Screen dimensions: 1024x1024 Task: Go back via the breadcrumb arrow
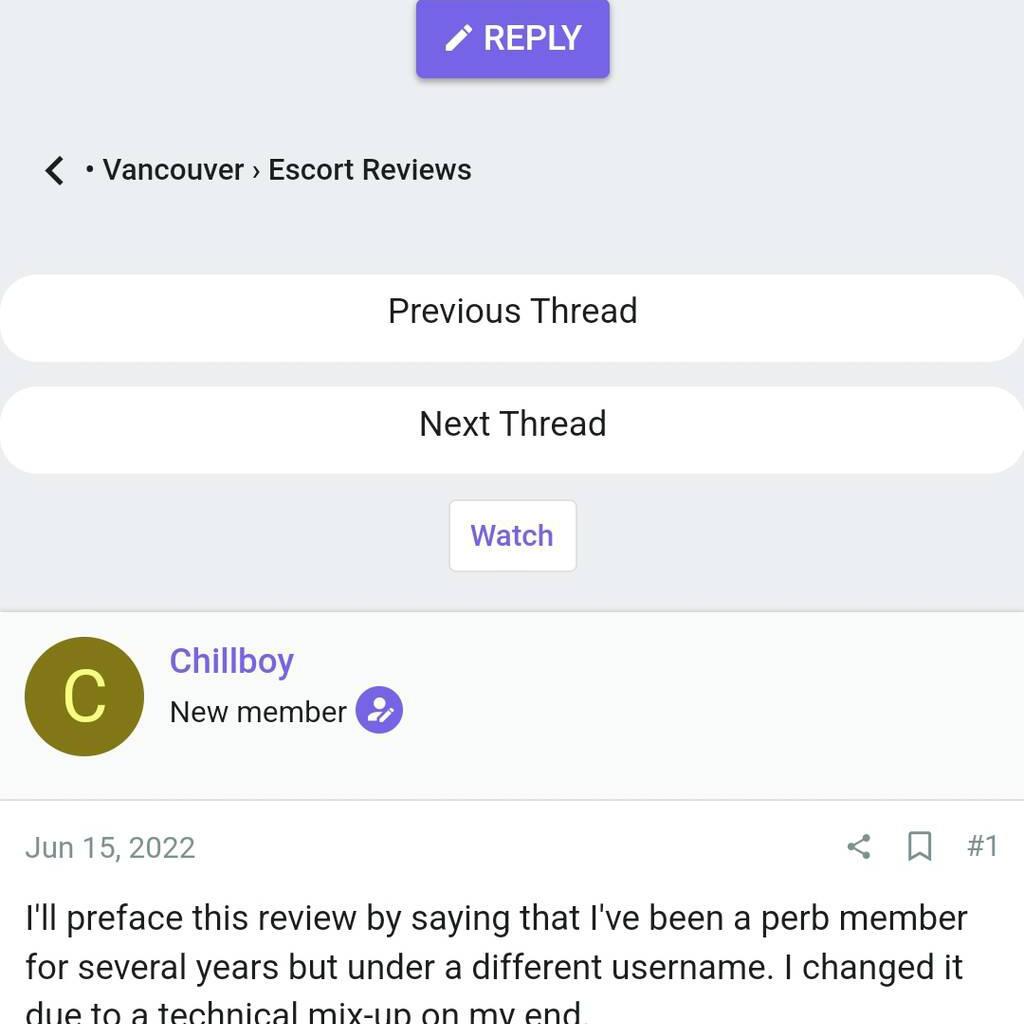pos(55,170)
